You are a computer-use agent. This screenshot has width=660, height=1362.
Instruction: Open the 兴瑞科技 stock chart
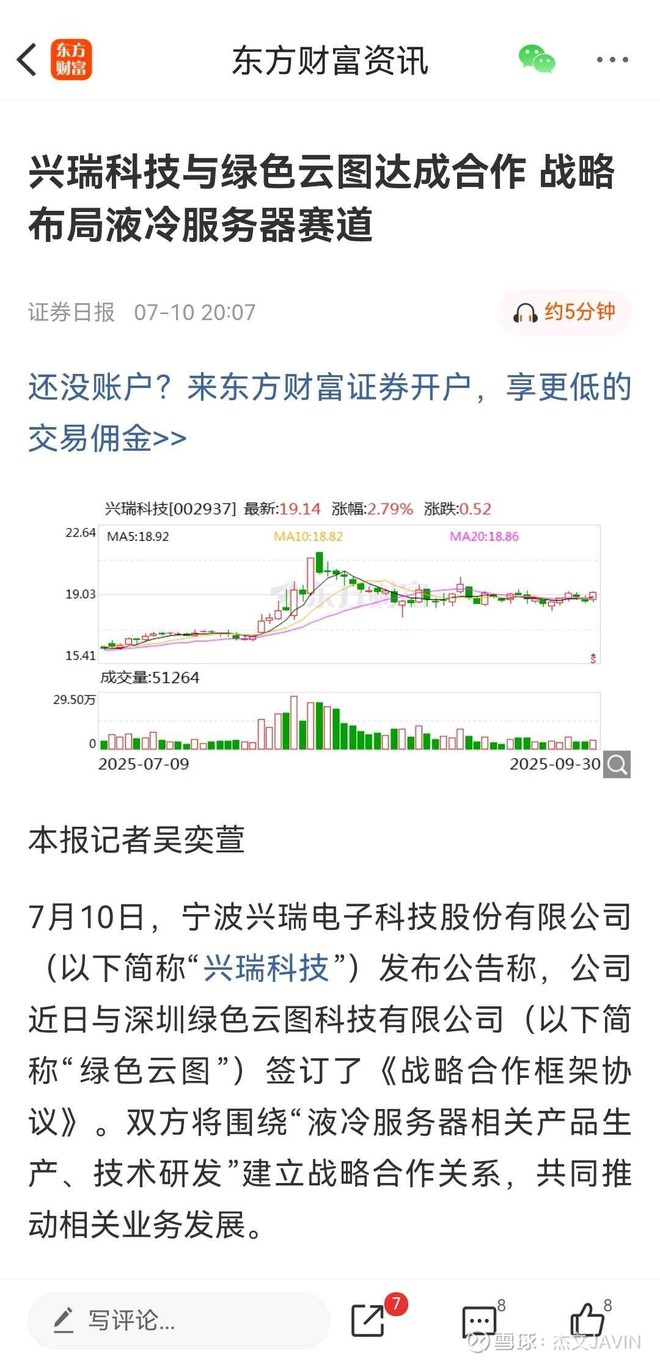click(x=330, y=630)
